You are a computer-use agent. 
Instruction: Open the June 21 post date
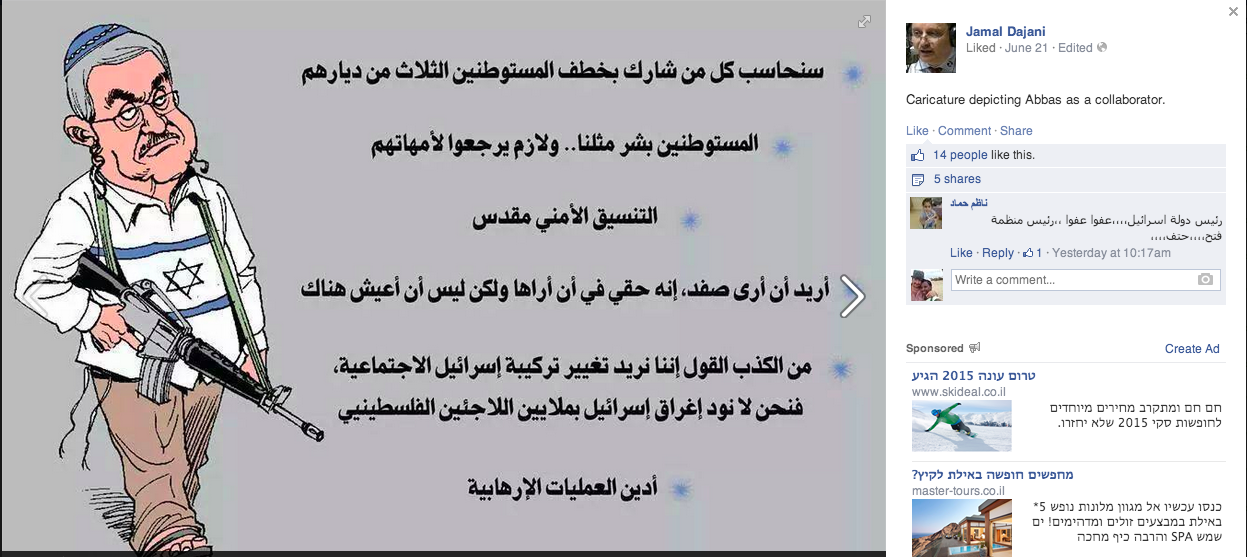tap(1025, 47)
